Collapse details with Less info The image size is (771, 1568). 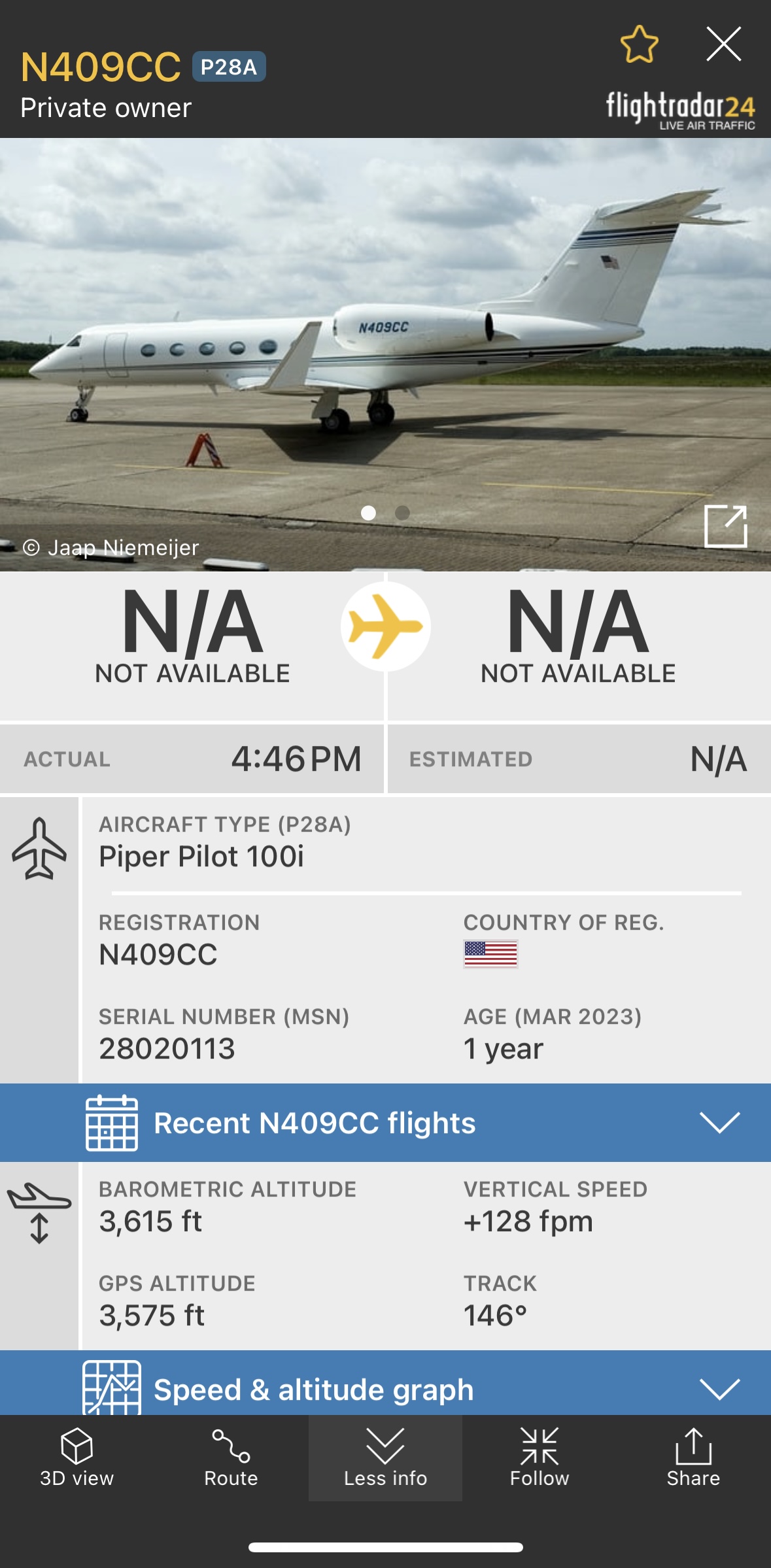click(x=385, y=1457)
